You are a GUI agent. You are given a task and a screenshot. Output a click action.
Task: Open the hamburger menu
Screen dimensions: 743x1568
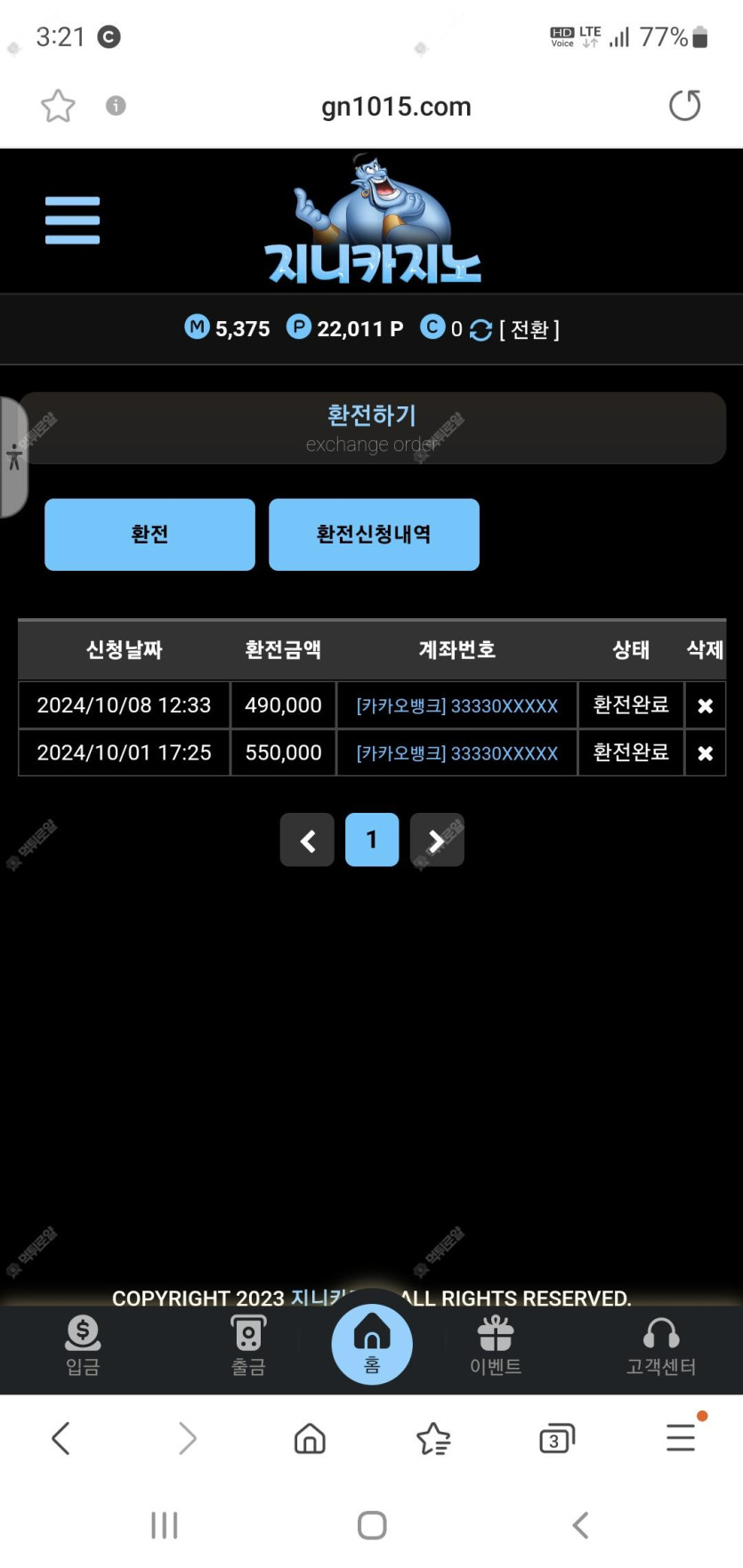pos(72,220)
